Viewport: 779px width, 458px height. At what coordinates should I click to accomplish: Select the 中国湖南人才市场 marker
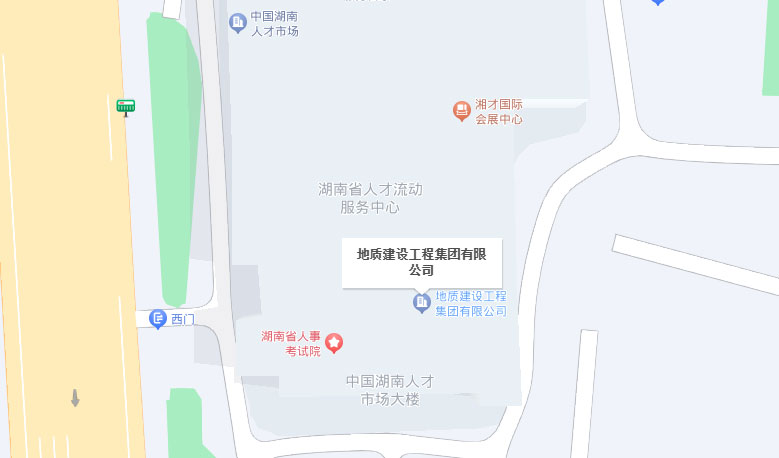(x=238, y=21)
